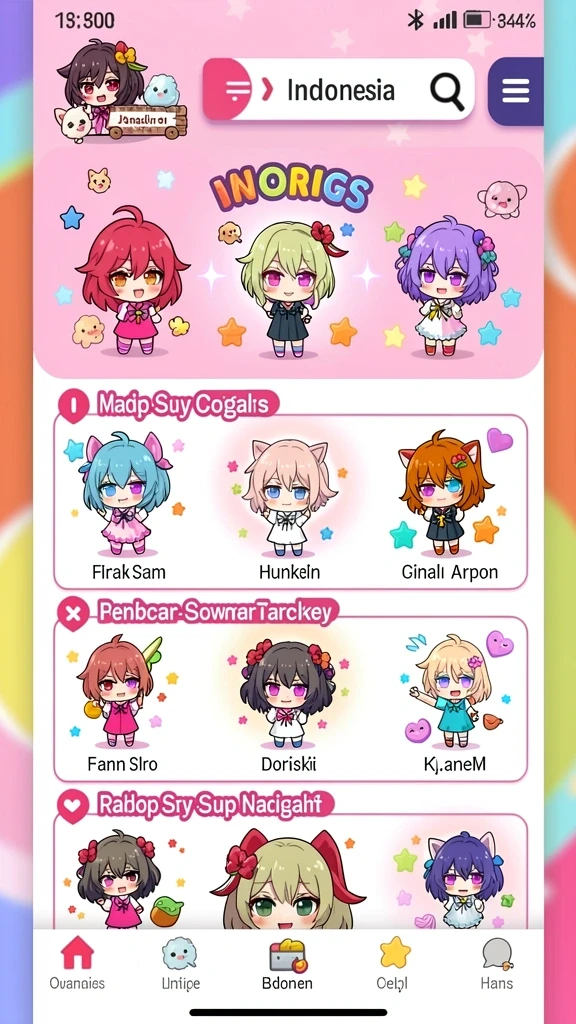The height and width of the screenshot is (1024, 576).
Task: Switch to the Bdonen tab
Action: (x=287, y=963)
